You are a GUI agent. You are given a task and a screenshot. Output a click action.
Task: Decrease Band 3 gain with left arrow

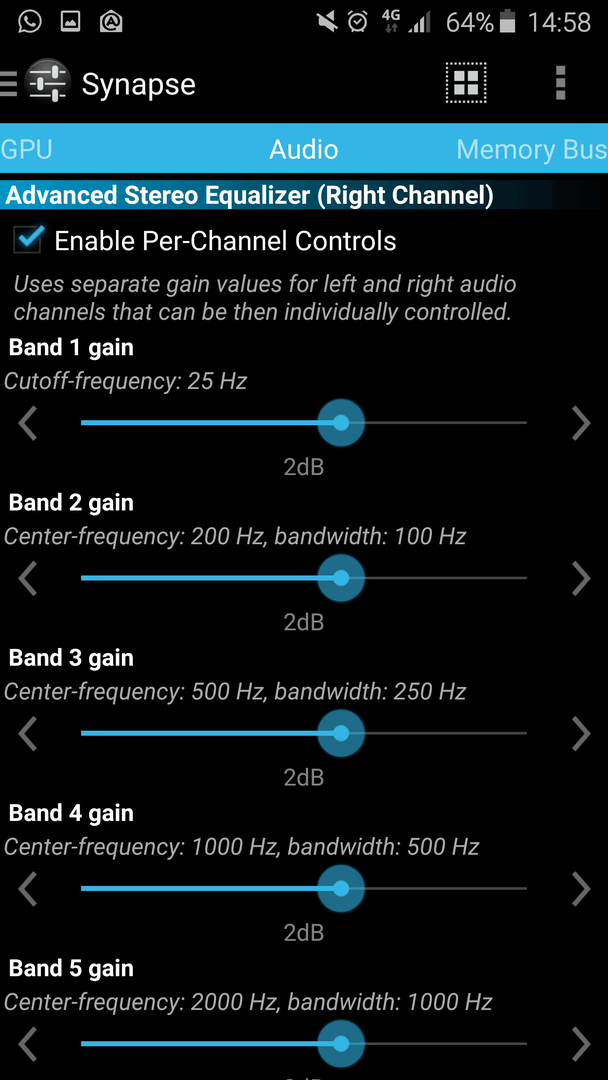[x=28, y=734]
